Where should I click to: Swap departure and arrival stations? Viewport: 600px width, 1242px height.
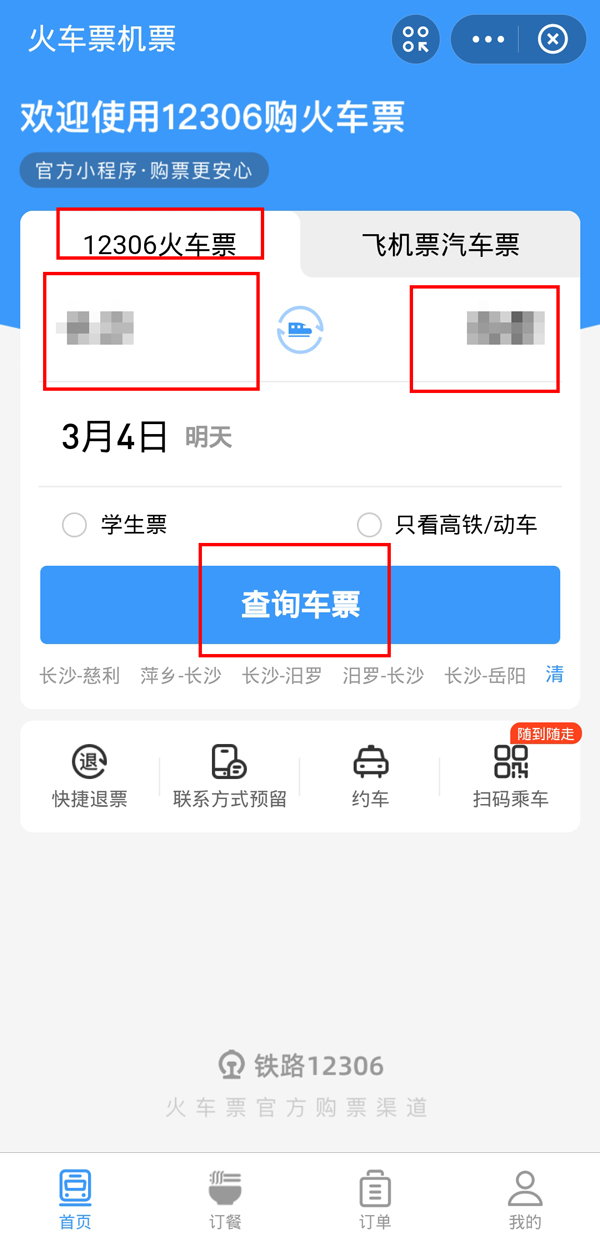pyautogui.click(x=300, y=329)
